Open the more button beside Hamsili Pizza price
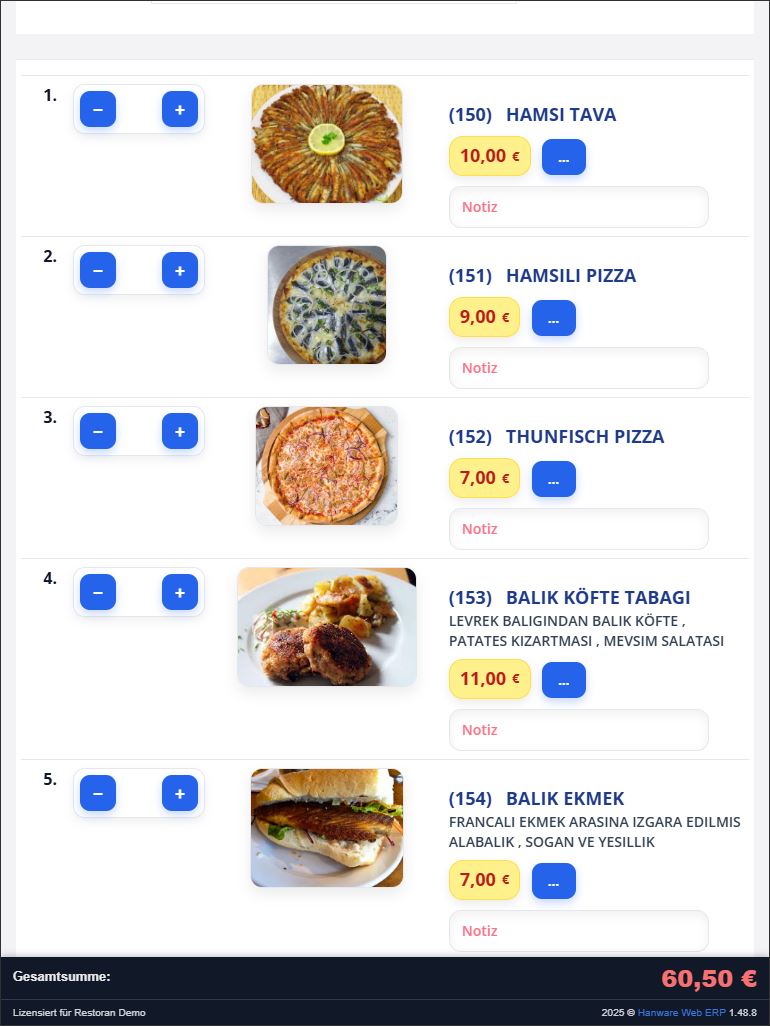The image size is (770, 1026). click(554, 318)
